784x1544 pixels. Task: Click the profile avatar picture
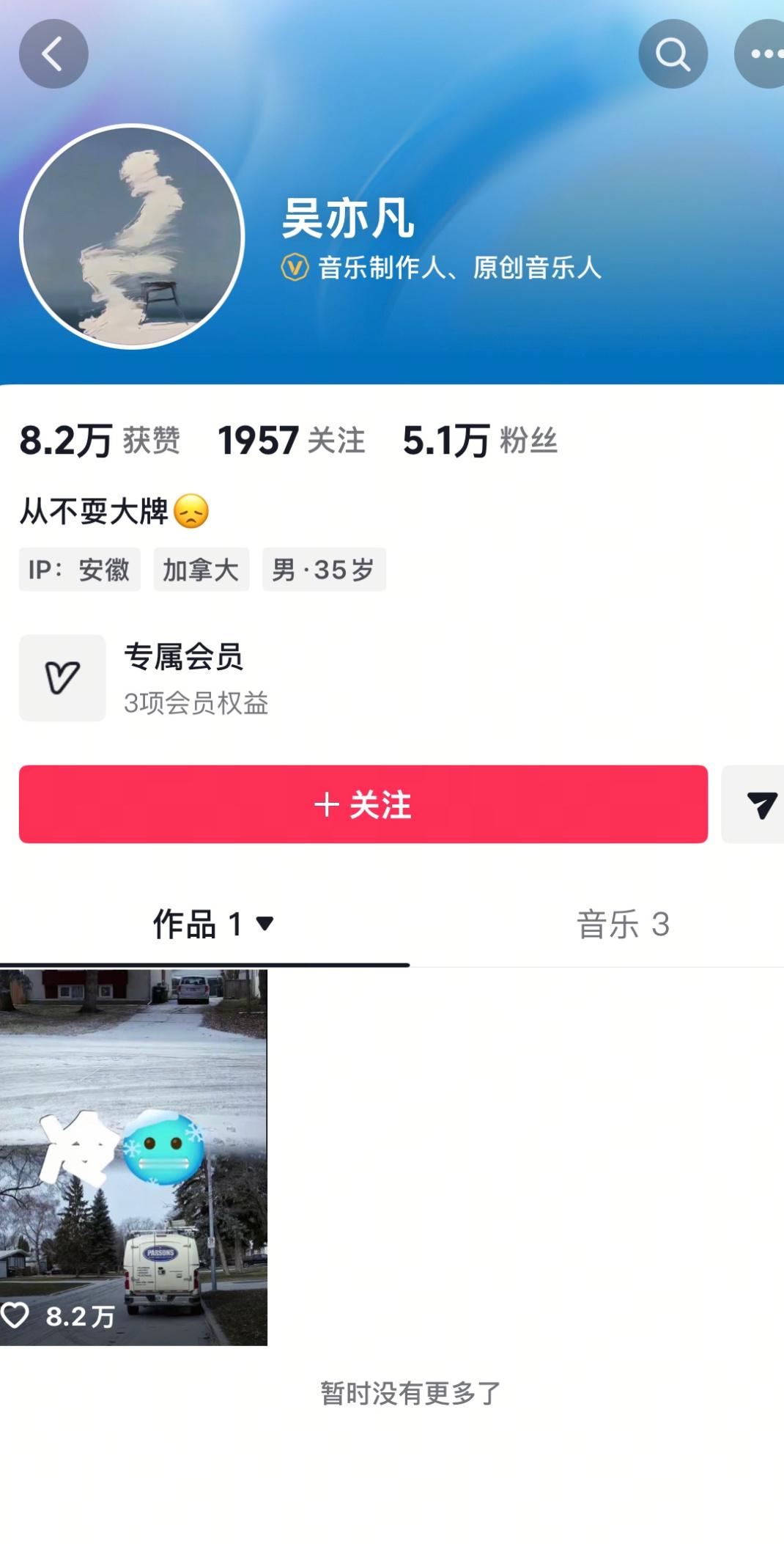(x=136, y=235)
